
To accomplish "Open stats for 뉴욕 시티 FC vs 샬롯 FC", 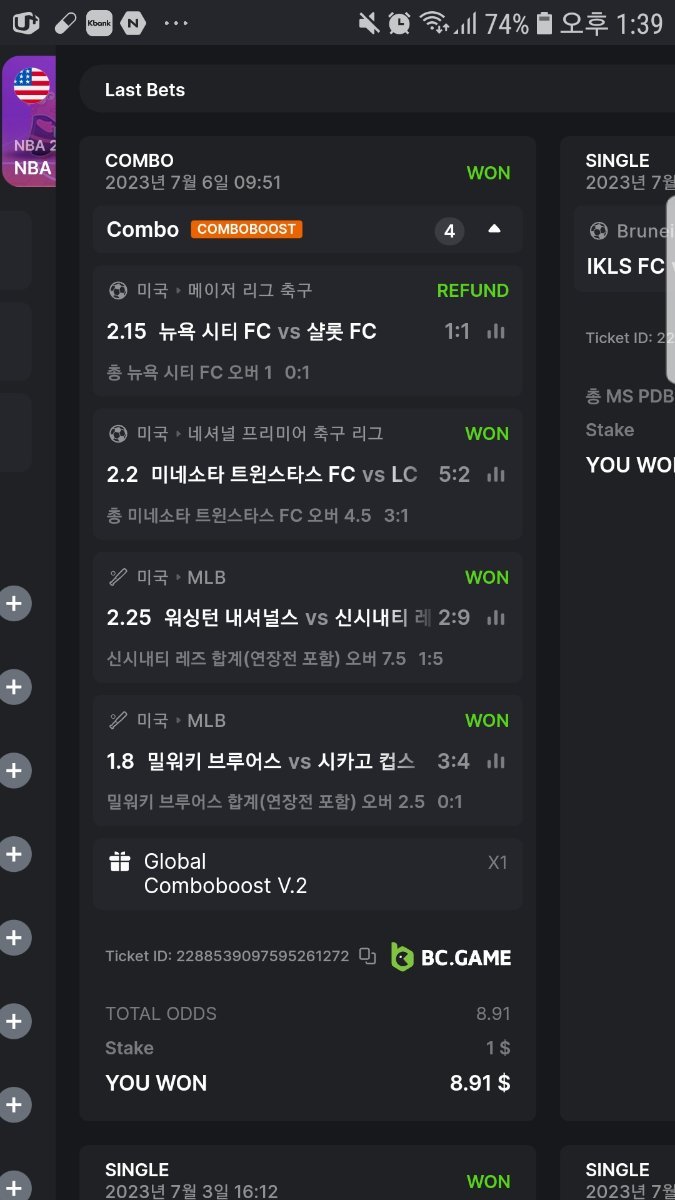I will [x=495, y=332].
